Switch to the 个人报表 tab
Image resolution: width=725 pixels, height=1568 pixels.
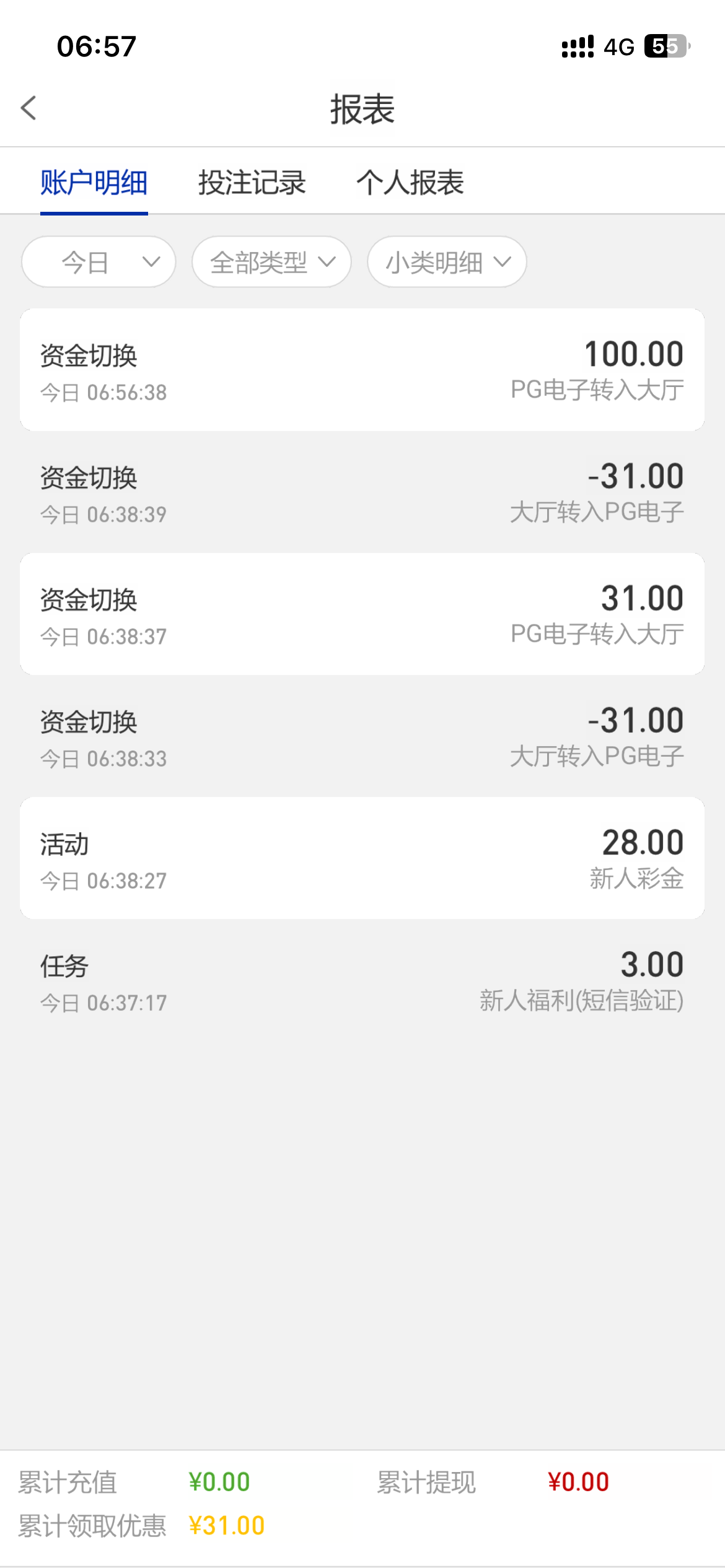(x=410, y=183)
